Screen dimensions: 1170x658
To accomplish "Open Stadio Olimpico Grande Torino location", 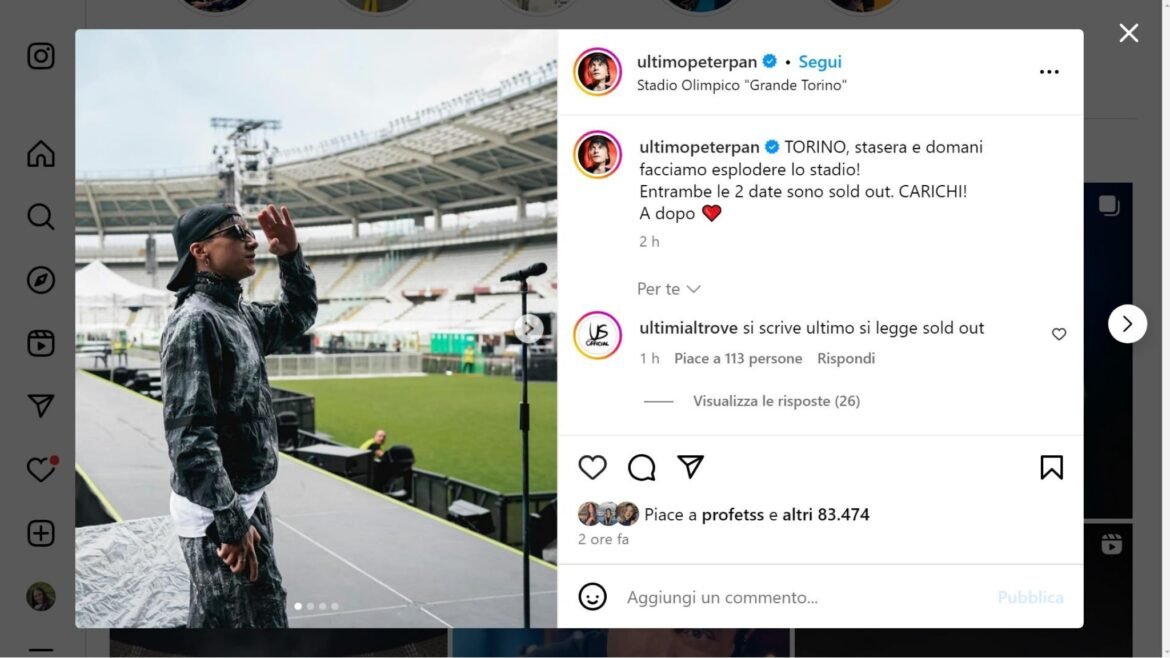I will (x=741, y=86).
